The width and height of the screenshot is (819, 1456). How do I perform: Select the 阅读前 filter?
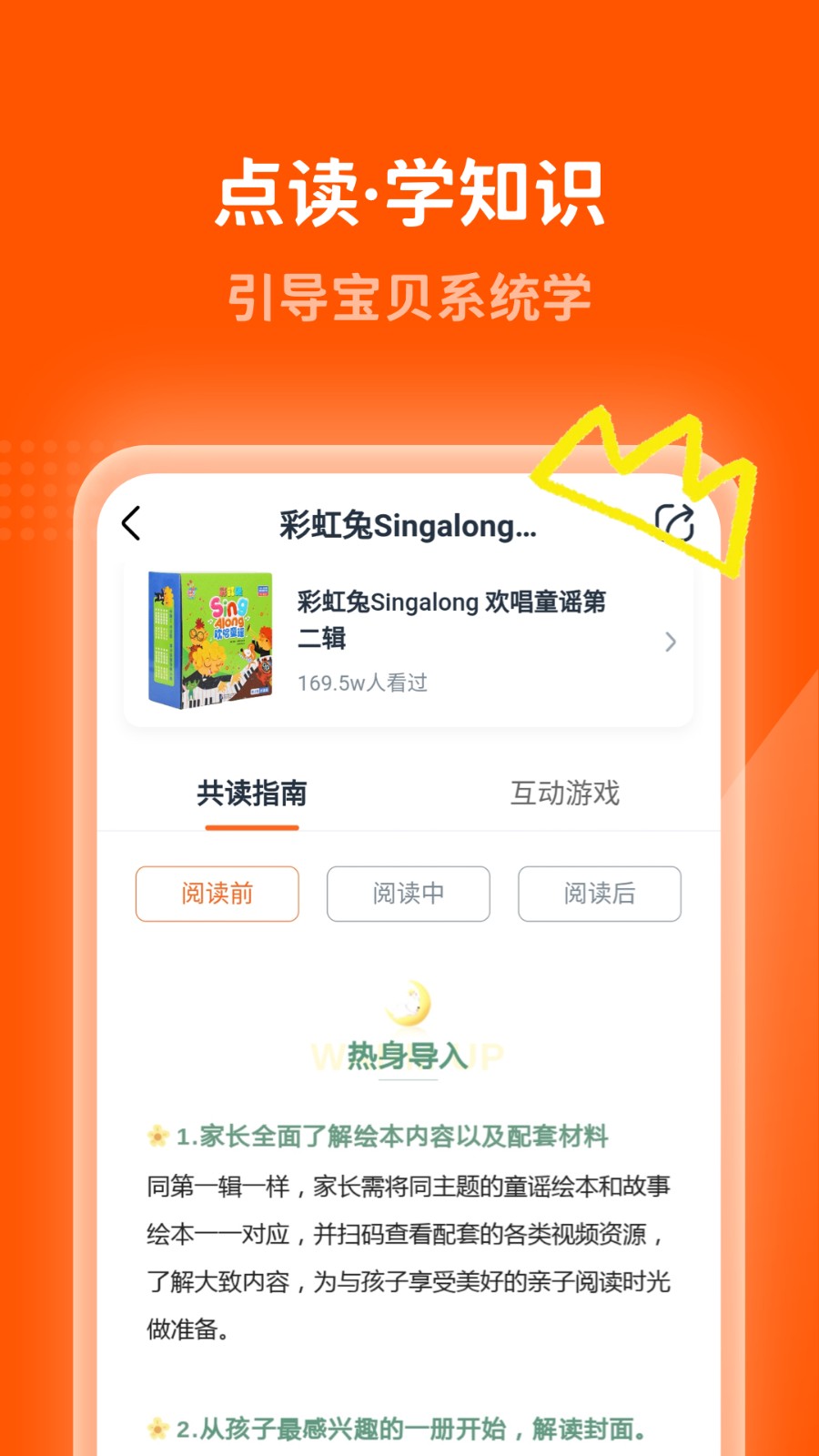click(x=217, y=895)
